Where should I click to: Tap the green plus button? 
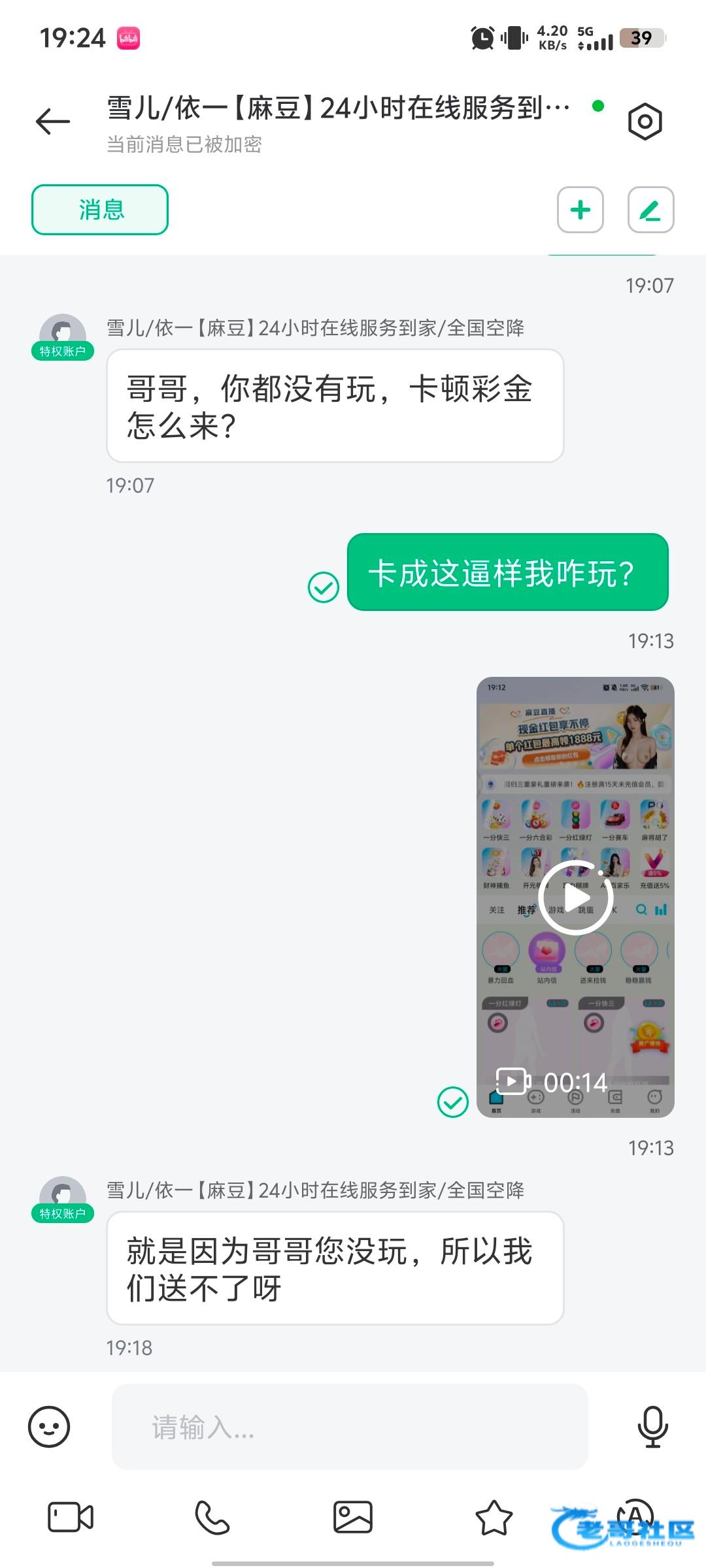click(x=580, y=210)
